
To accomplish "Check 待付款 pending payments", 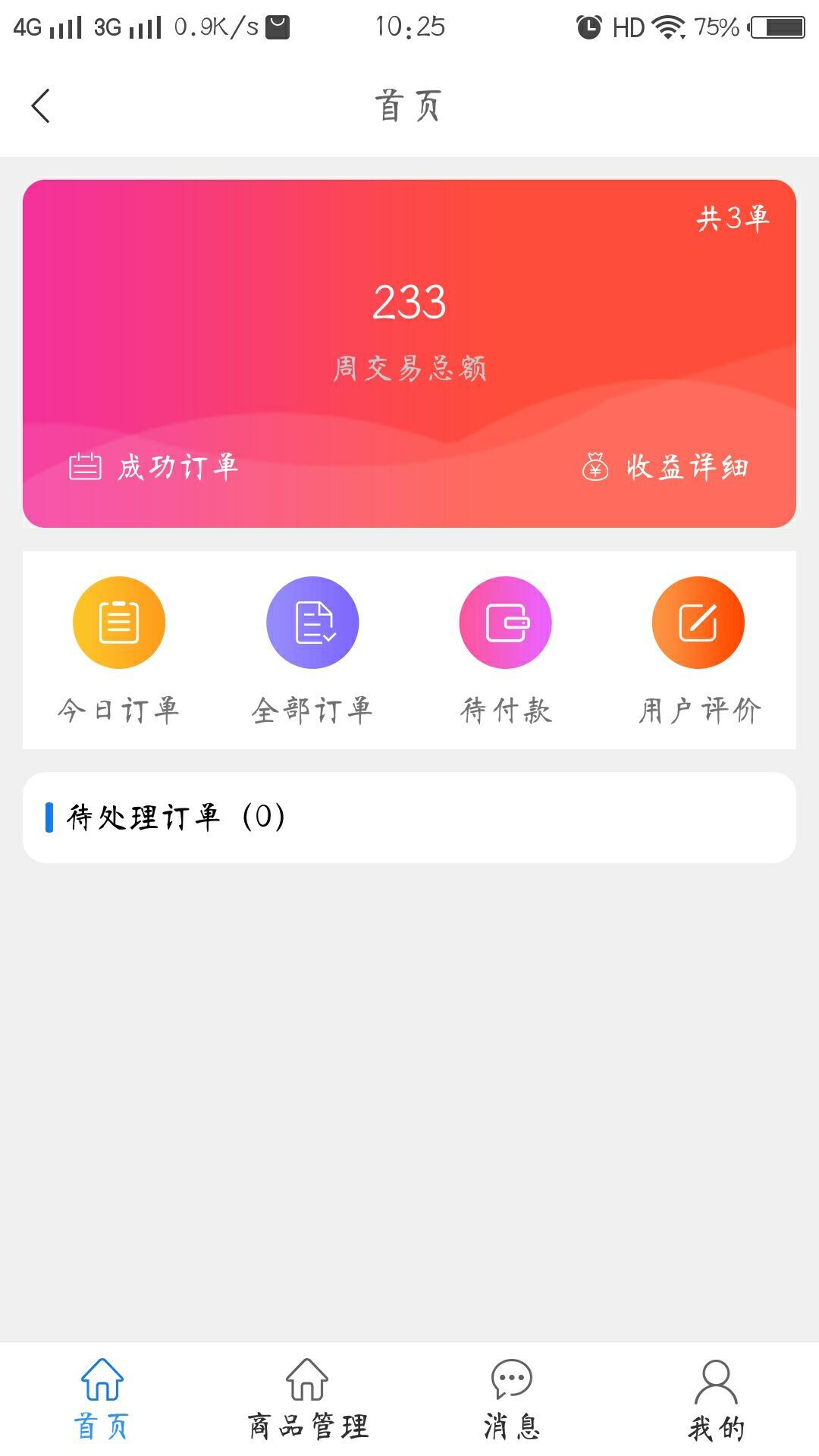I will click(x=506, y=650).
